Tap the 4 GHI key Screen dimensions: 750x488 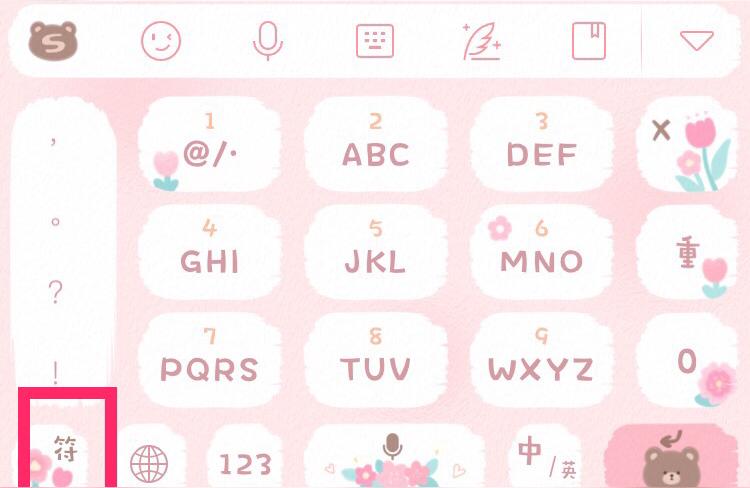coord(209,251)
